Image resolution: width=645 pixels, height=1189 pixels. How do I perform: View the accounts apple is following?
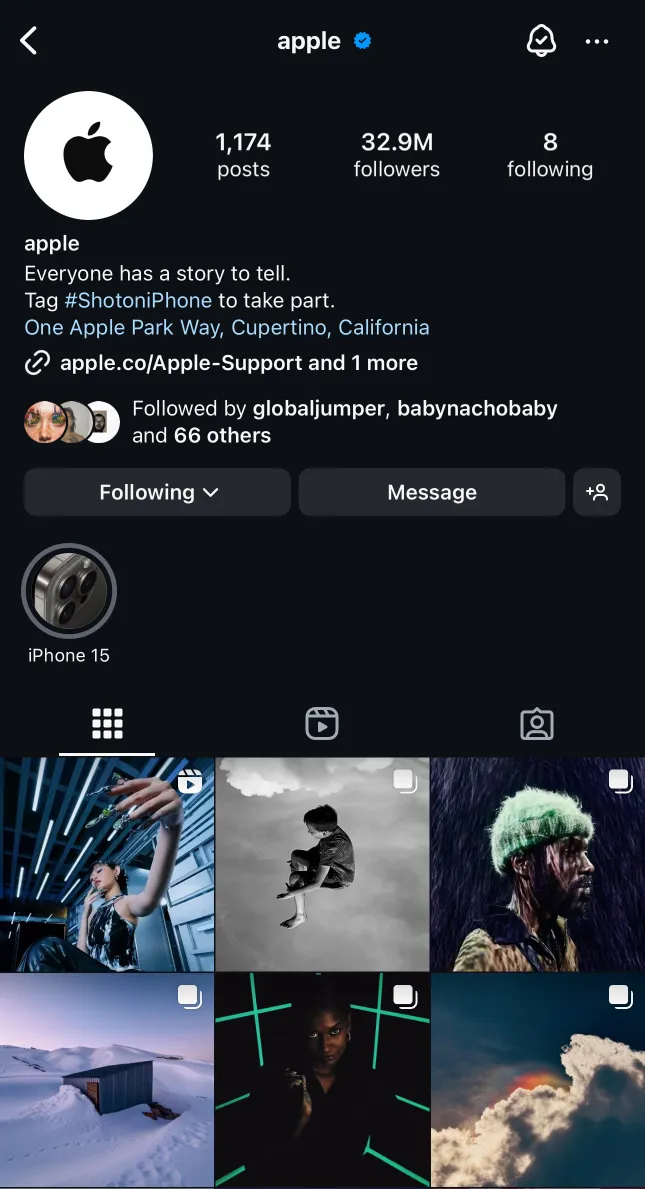549,155
